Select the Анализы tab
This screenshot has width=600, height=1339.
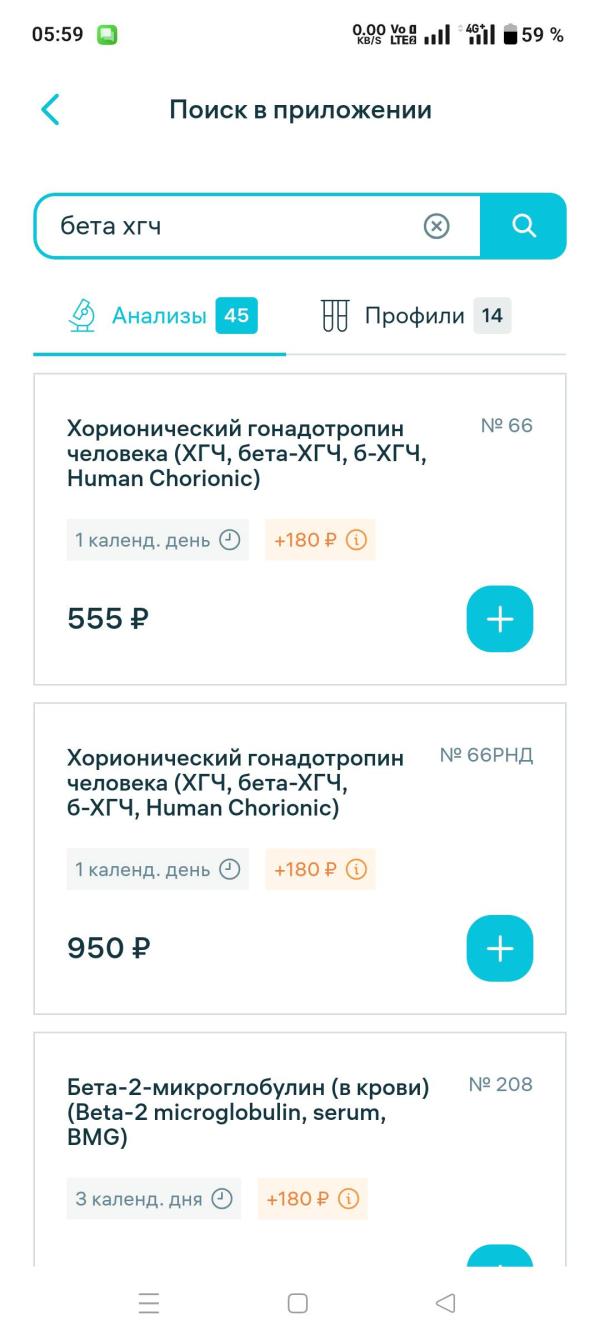(160, 317)
